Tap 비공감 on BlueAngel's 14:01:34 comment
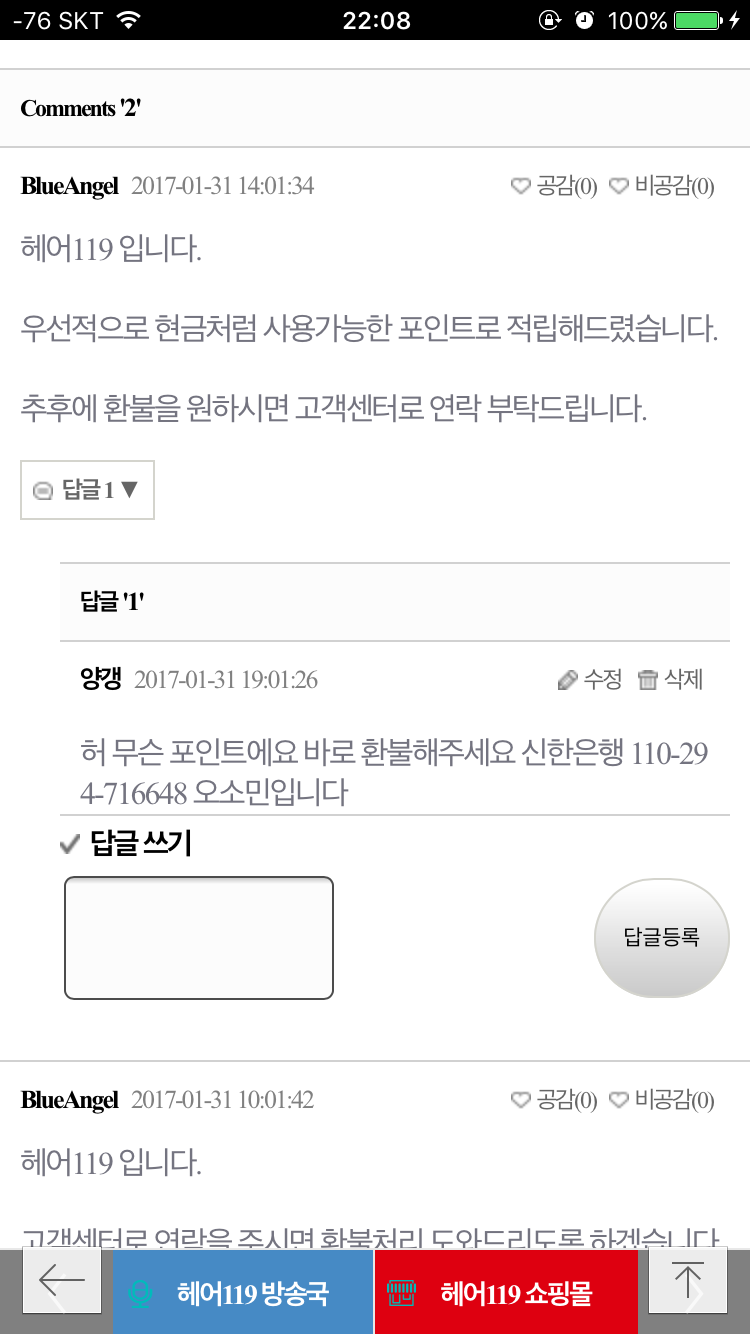This screenshot has width=750, height=1334. click(x=662, y=186)
